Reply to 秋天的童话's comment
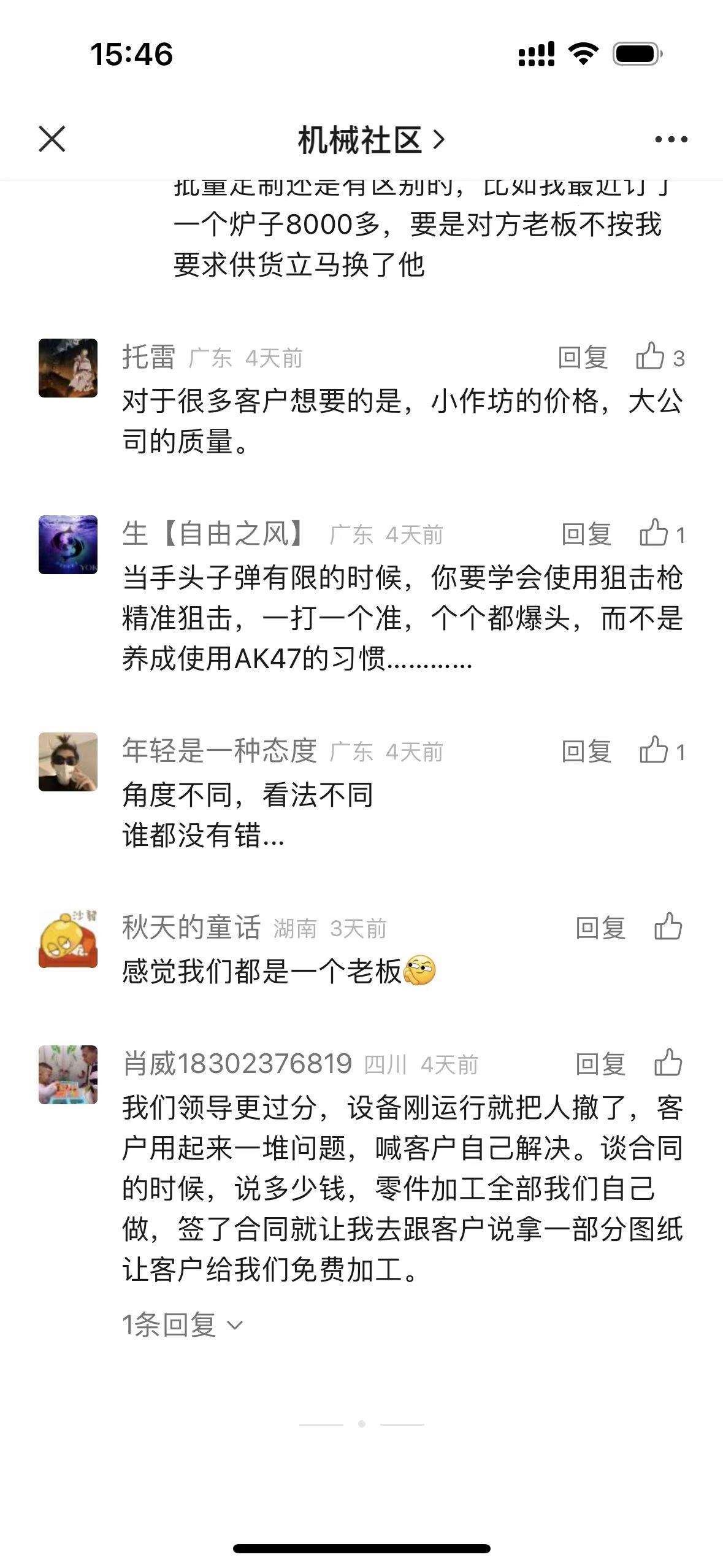This screenshot has height=1568, width=723. pos(600,928)
